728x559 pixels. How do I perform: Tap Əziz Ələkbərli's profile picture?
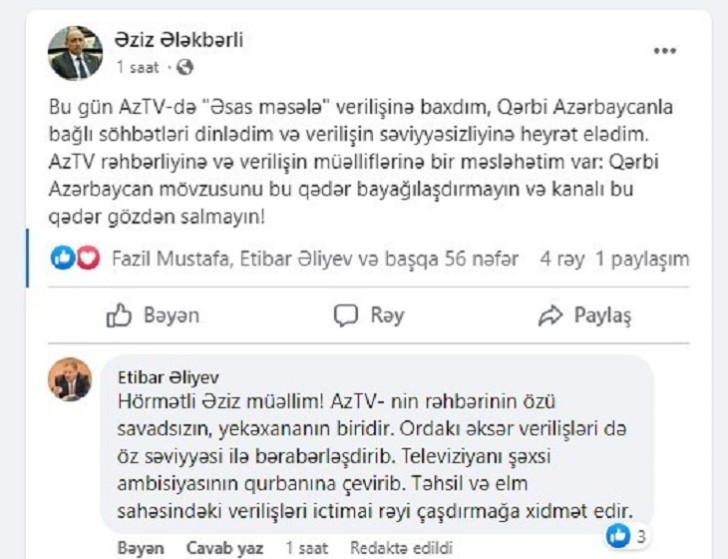click(77, 53)
